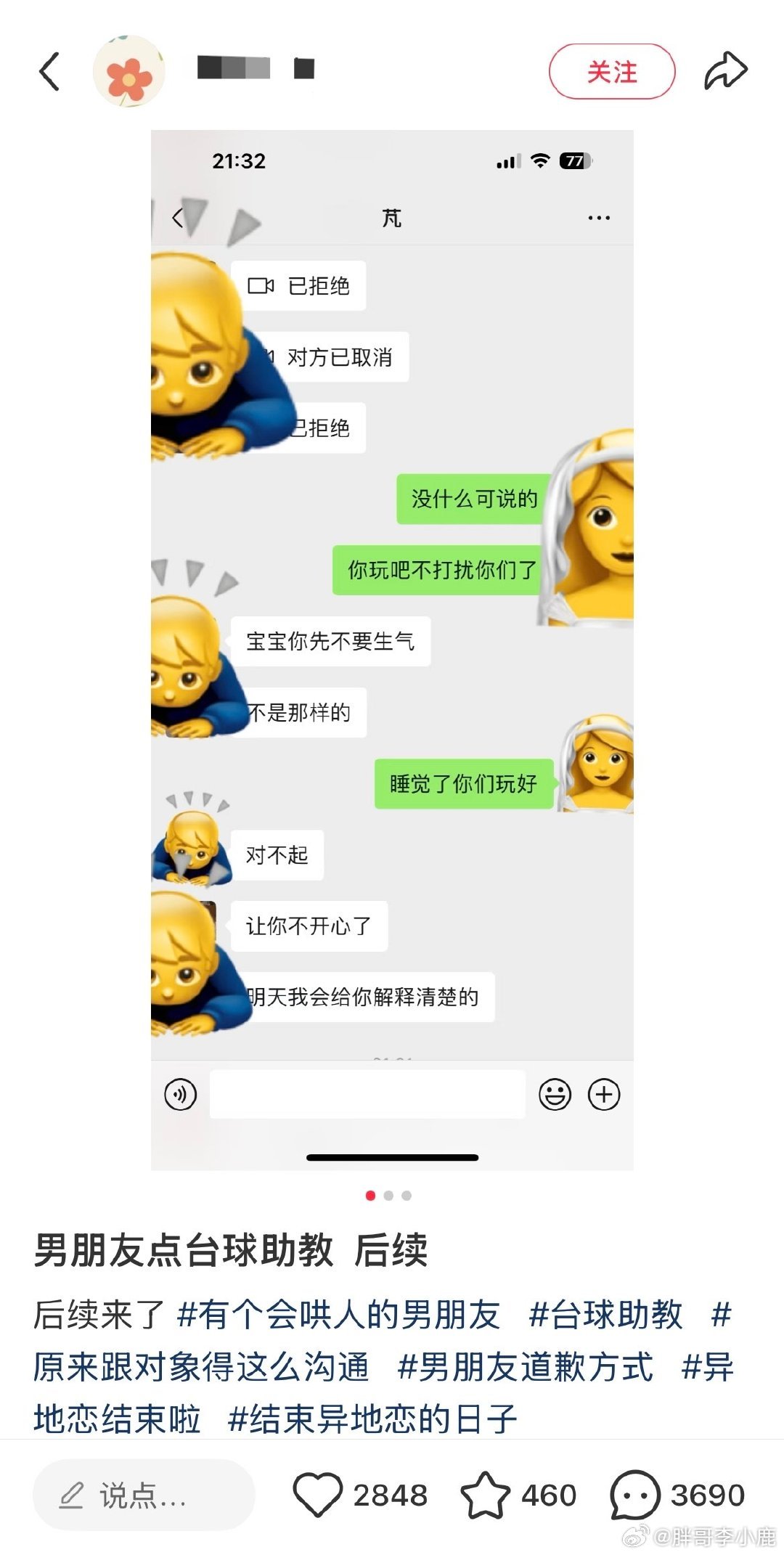Favorite the post with star icon

click(x=485, y=1495)
